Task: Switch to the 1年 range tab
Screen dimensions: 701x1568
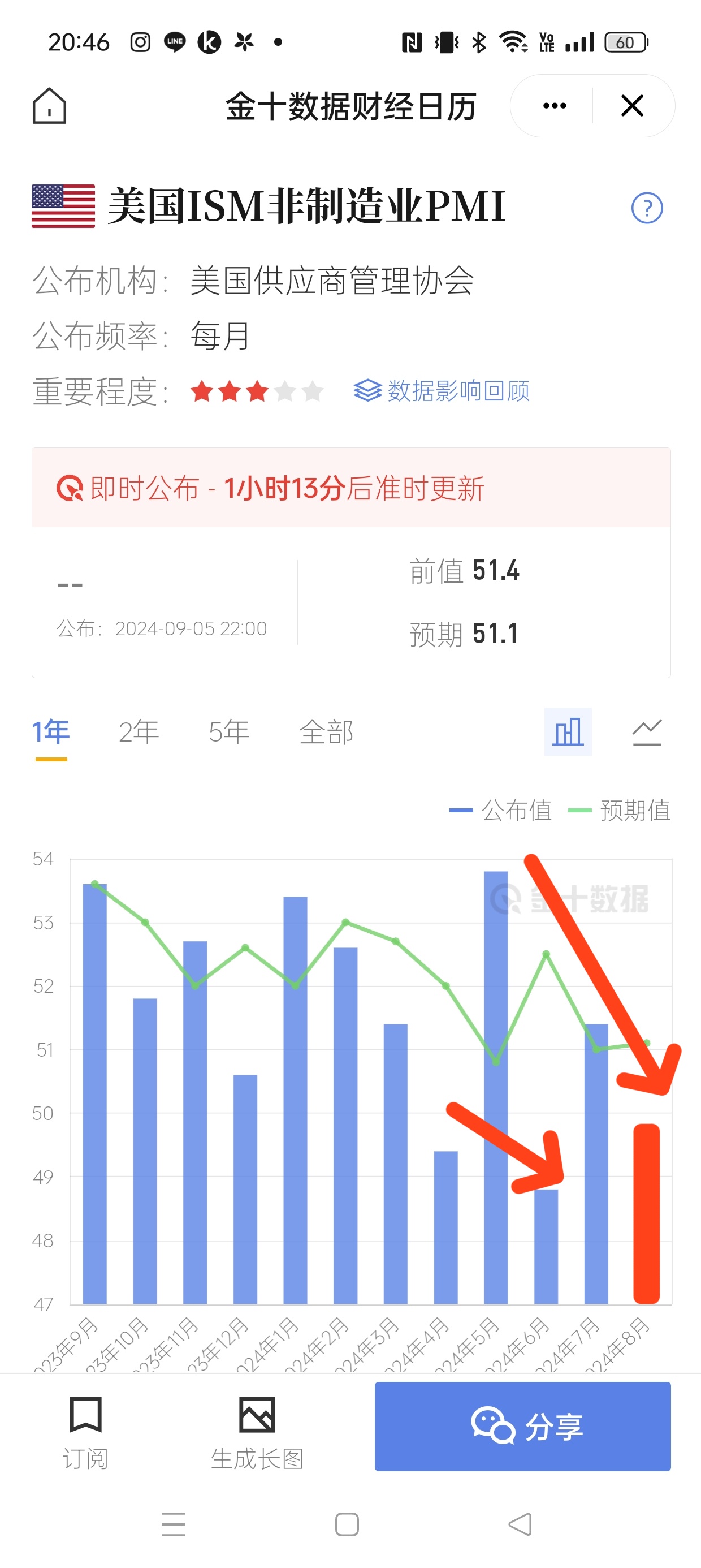Action: (51, 731)
